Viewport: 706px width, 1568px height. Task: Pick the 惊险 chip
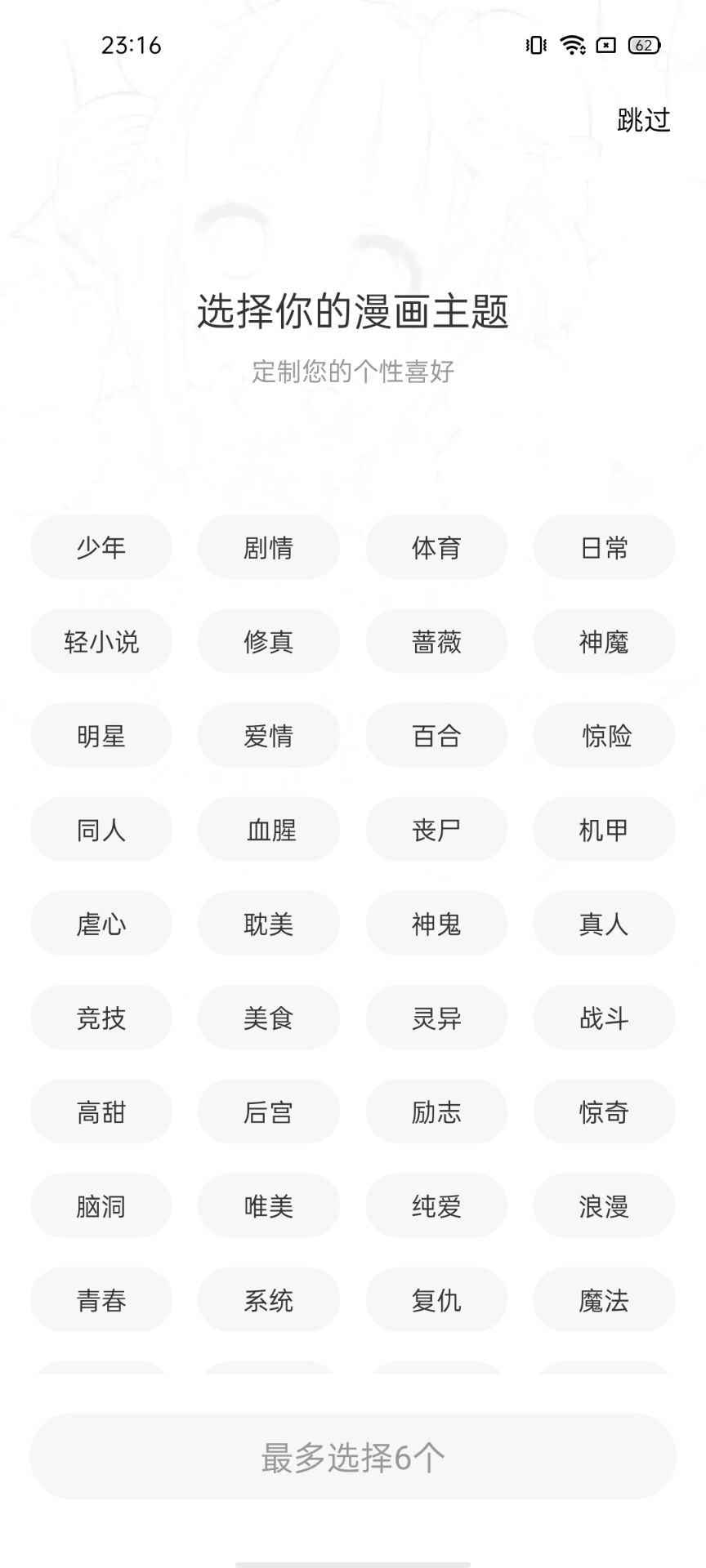[605, 735]
